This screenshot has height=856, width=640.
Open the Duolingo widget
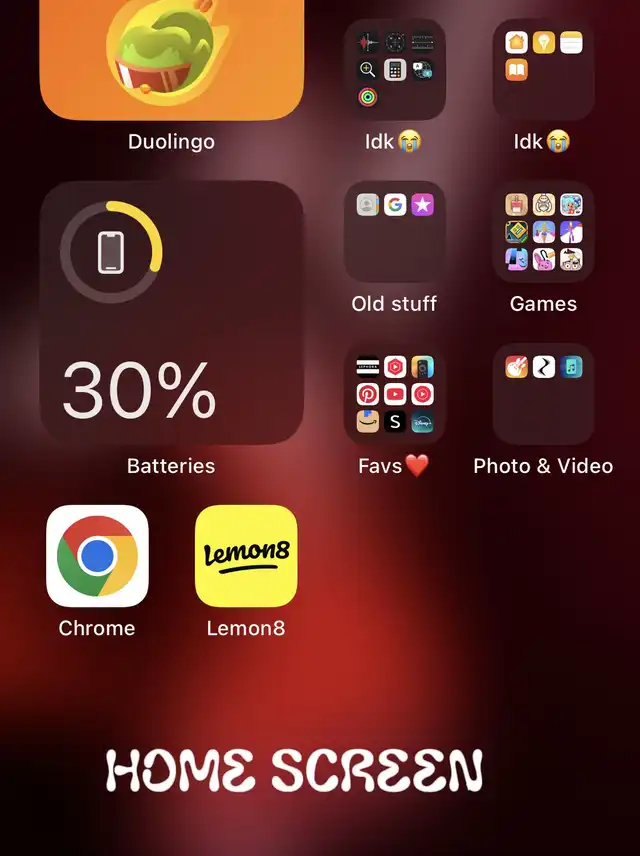coord(171,60)
